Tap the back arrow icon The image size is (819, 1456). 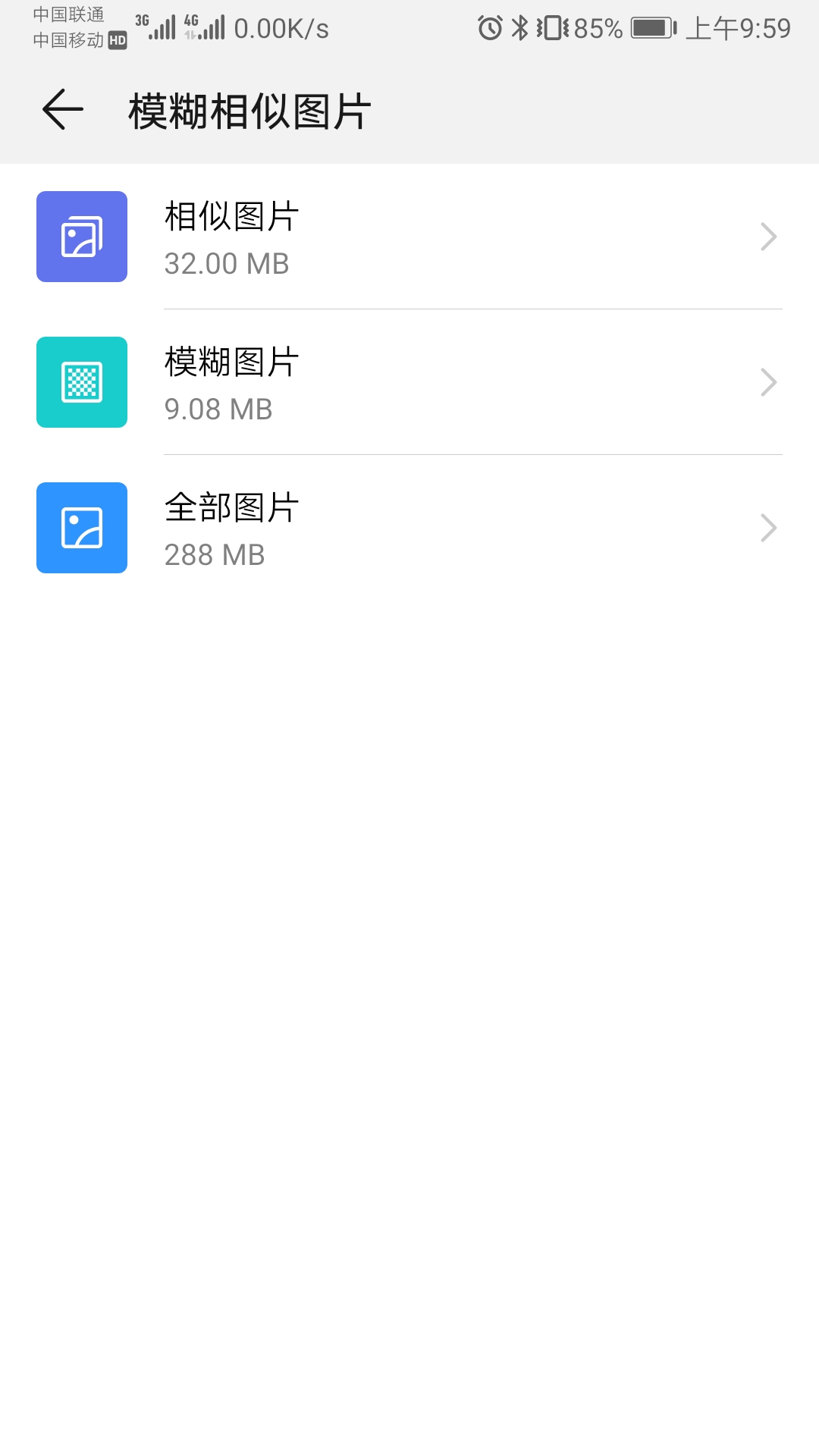61,109
